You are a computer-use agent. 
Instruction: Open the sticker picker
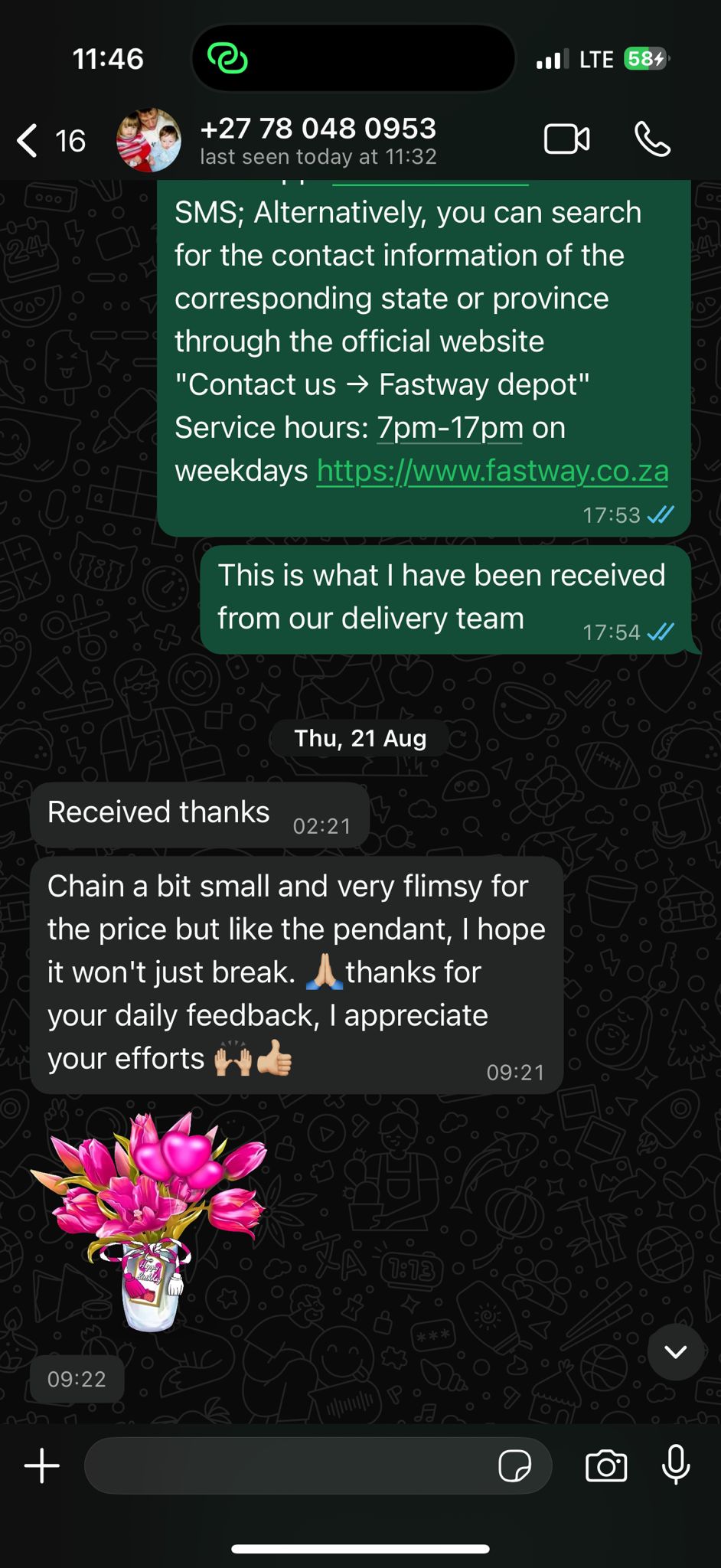(x=514, y=1466)
